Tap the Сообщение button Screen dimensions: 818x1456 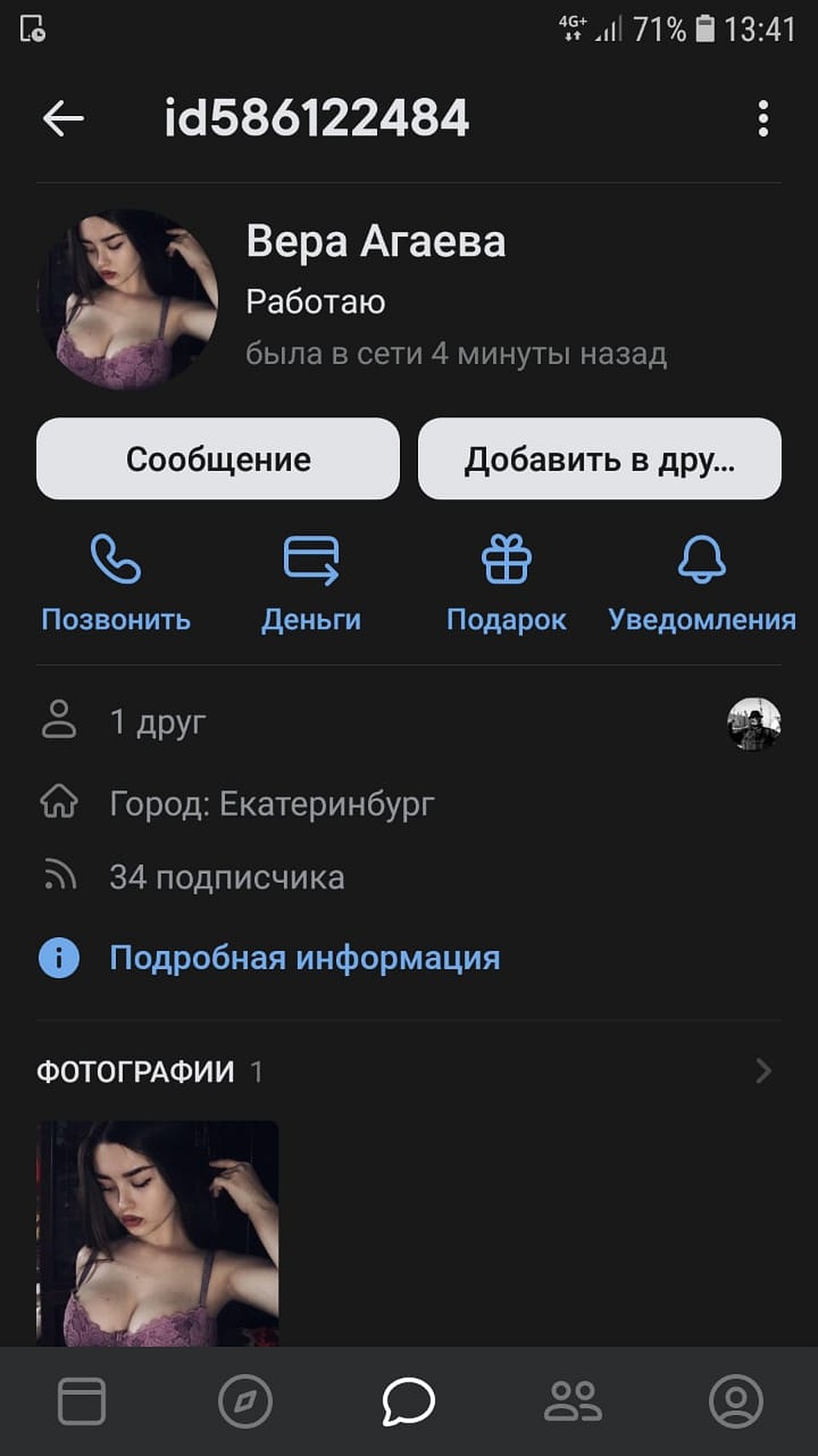(x=218, y=459)
